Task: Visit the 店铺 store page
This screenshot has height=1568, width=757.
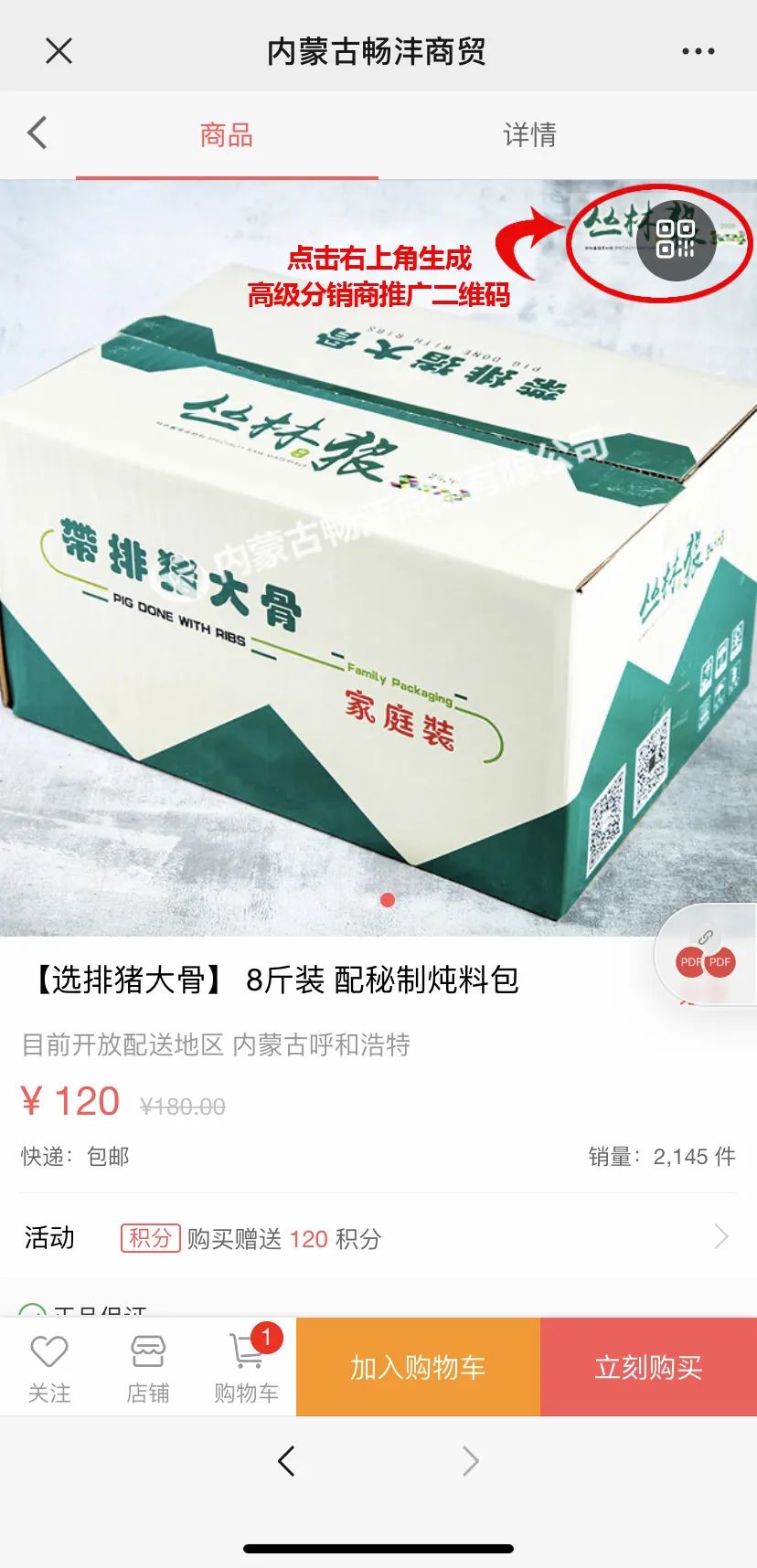Action: point(147,1367)
